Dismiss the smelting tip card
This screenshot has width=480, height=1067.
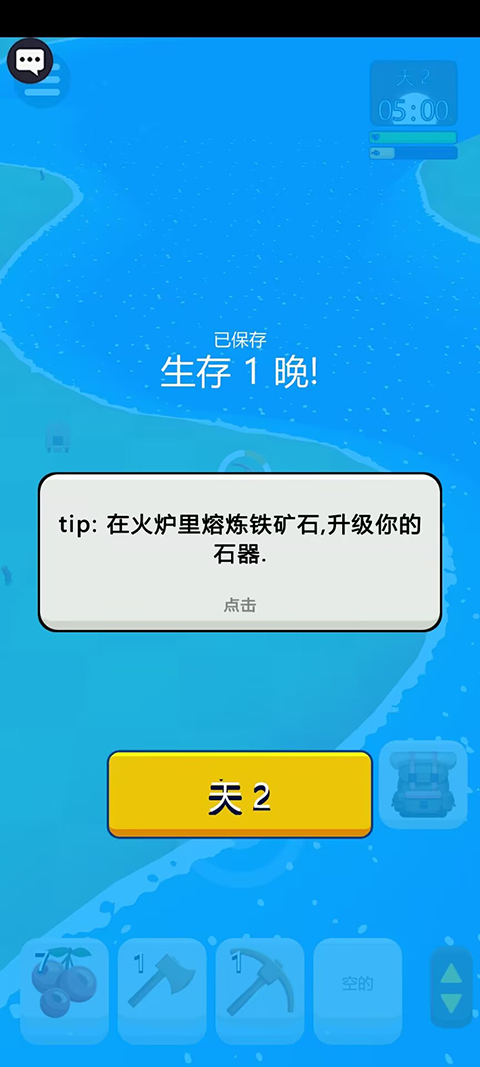[240, 553]
